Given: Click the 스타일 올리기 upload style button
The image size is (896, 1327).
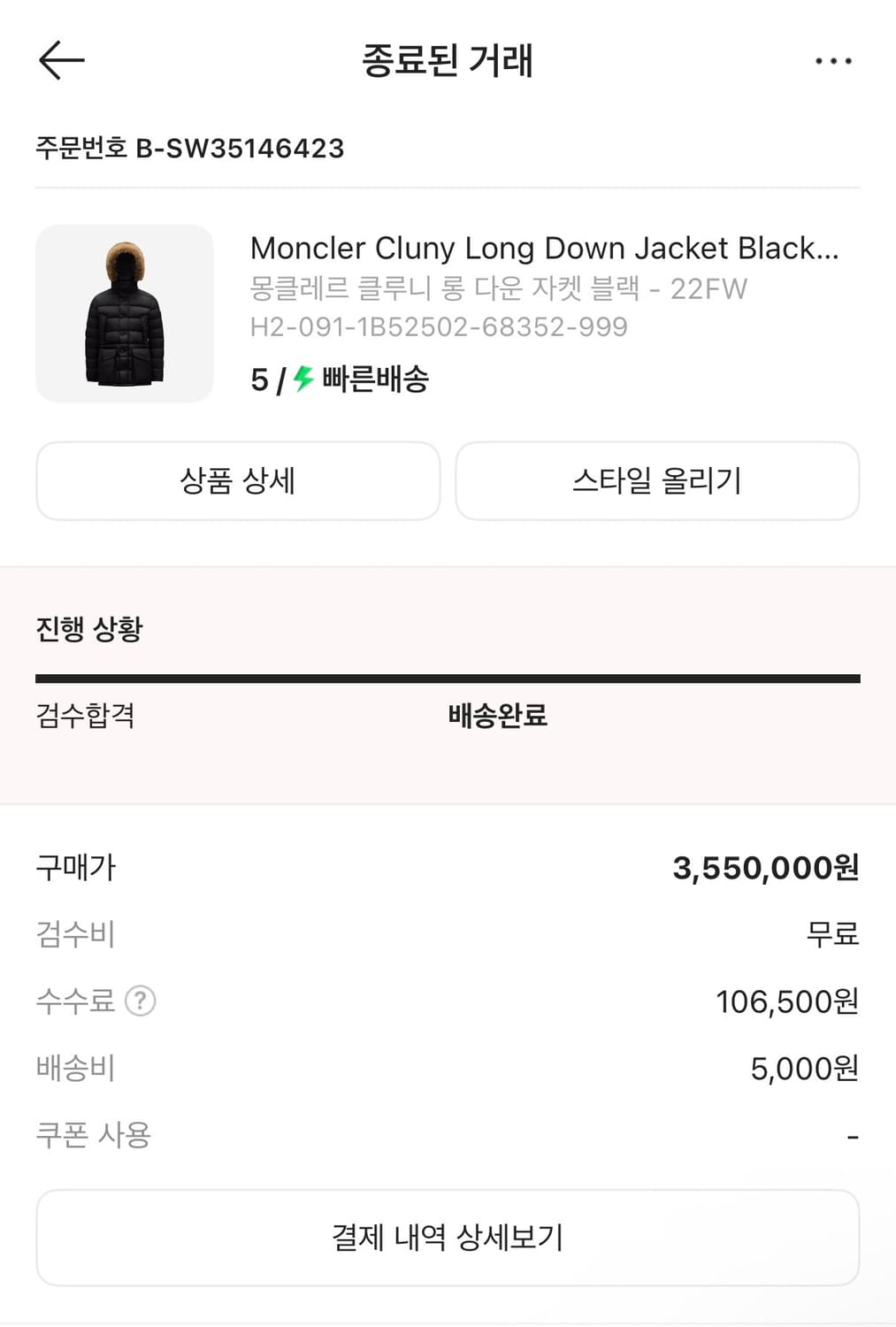Looking at the screenshot, I should point(656,480).
